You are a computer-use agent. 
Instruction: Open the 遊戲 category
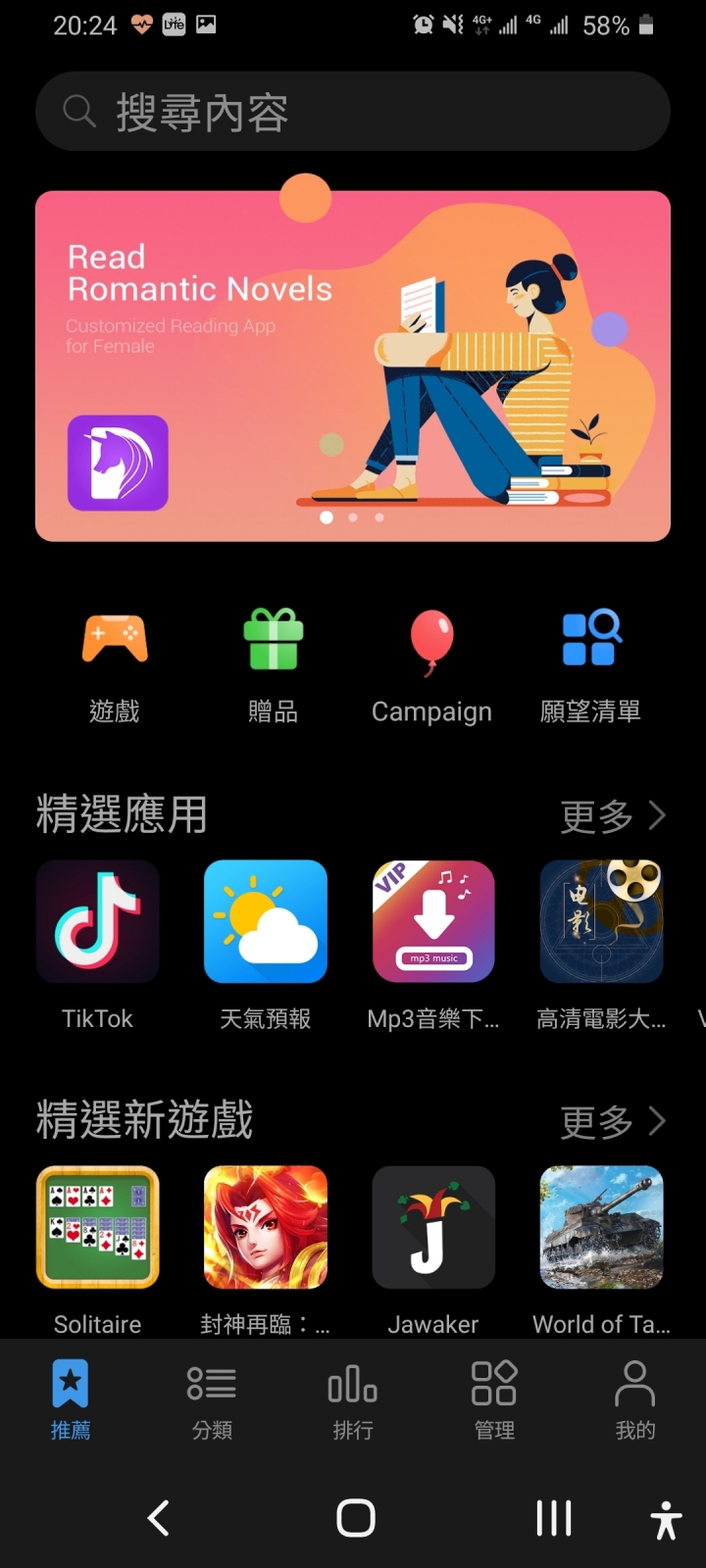tap(115, 666)
